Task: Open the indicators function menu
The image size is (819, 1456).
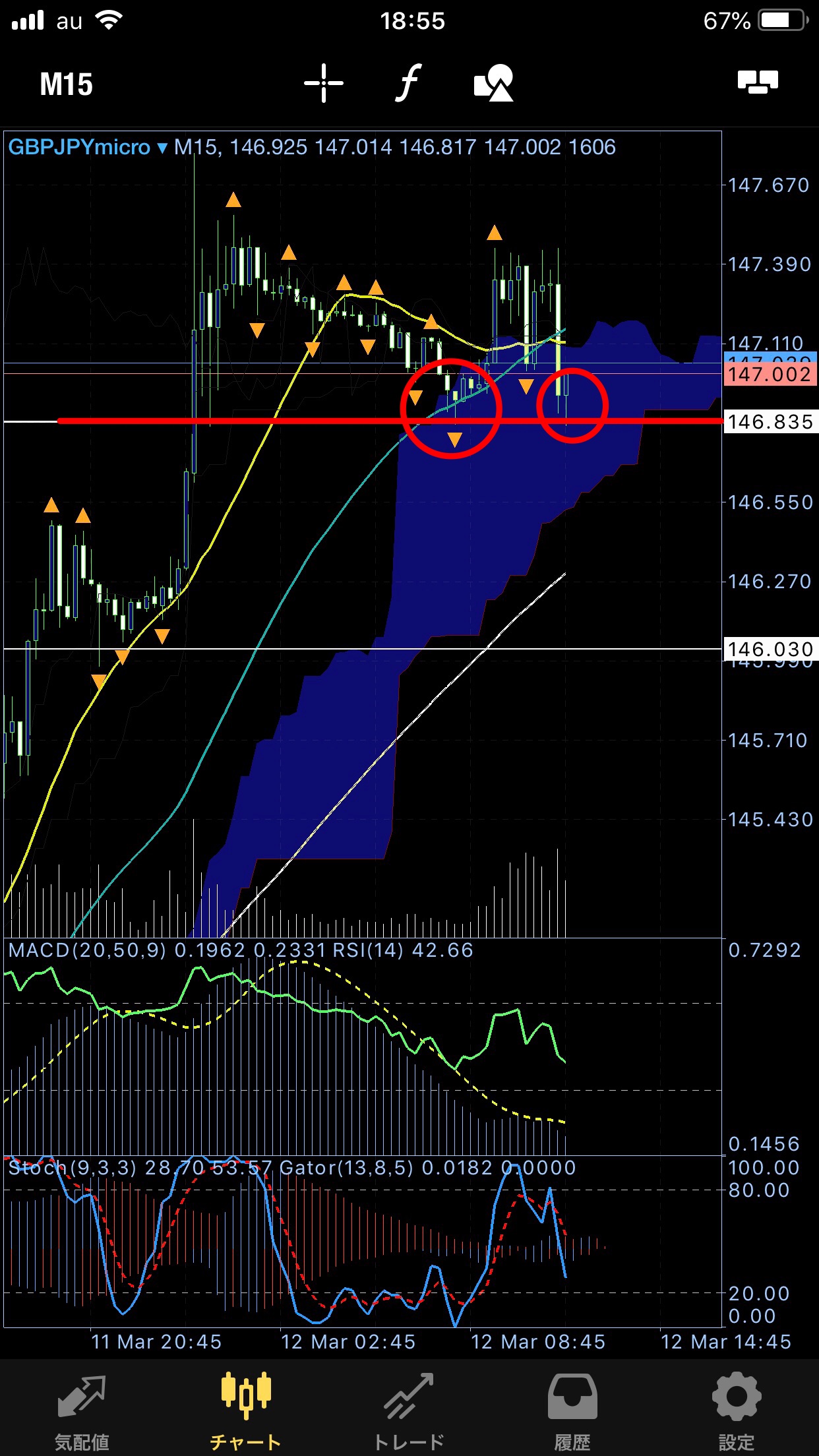Action: [x=408, y=83]
